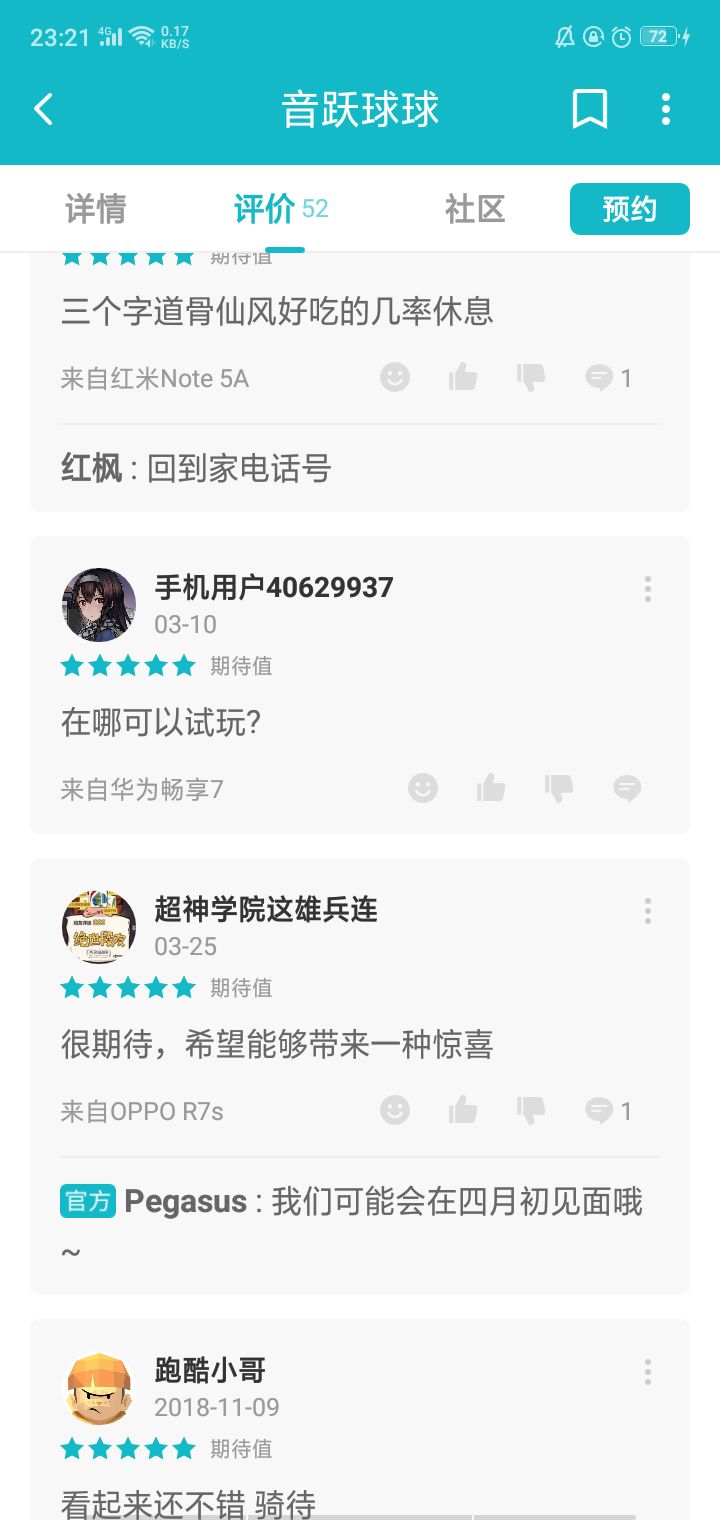
Task: Open 跑酷小哥's profile avatar
Action: 99,1388
